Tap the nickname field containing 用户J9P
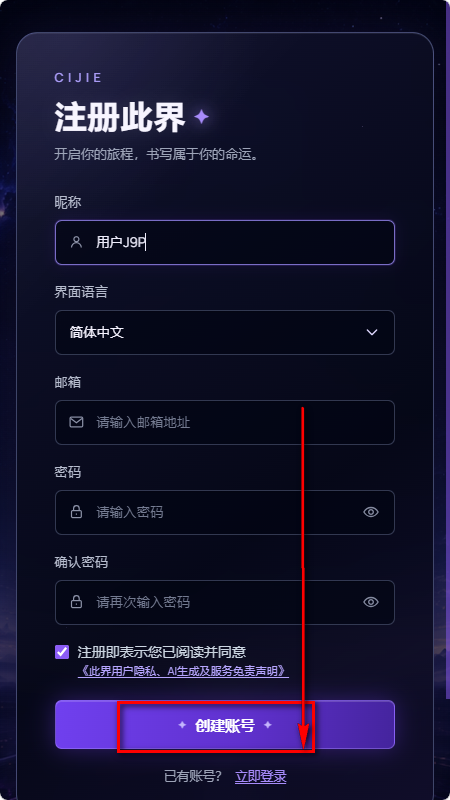This screenshot has height=800, width=450. pos(224,242)
